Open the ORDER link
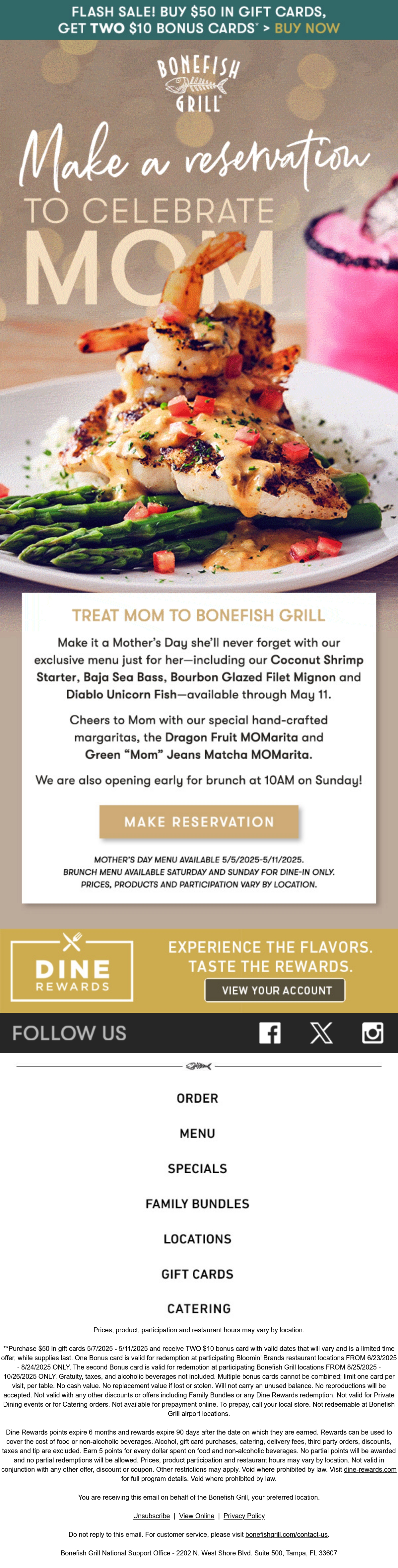This screenshot has width=398, height=1568. [197, 1098]
